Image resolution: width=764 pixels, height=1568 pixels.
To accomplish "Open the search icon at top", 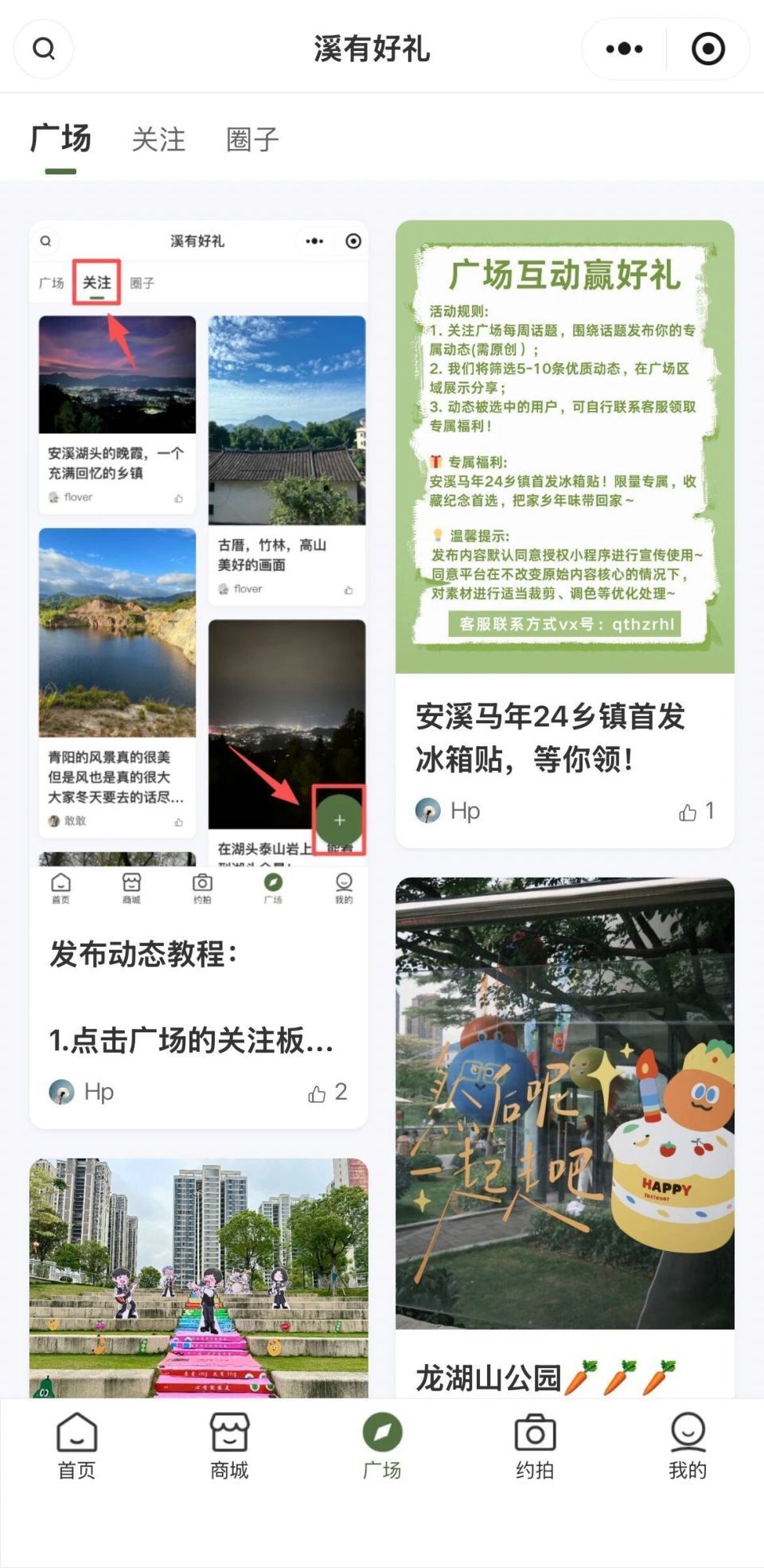I will coord(44,49).
